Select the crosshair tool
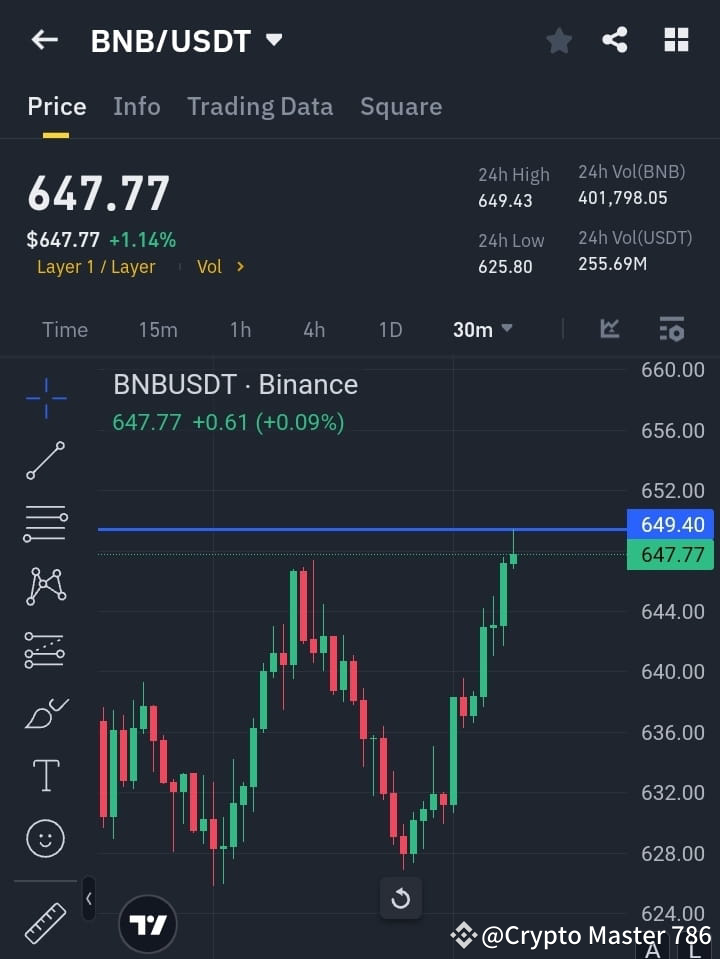Image resolution: width=720 pixels, height=959 pixels. [x=44, y=398]
